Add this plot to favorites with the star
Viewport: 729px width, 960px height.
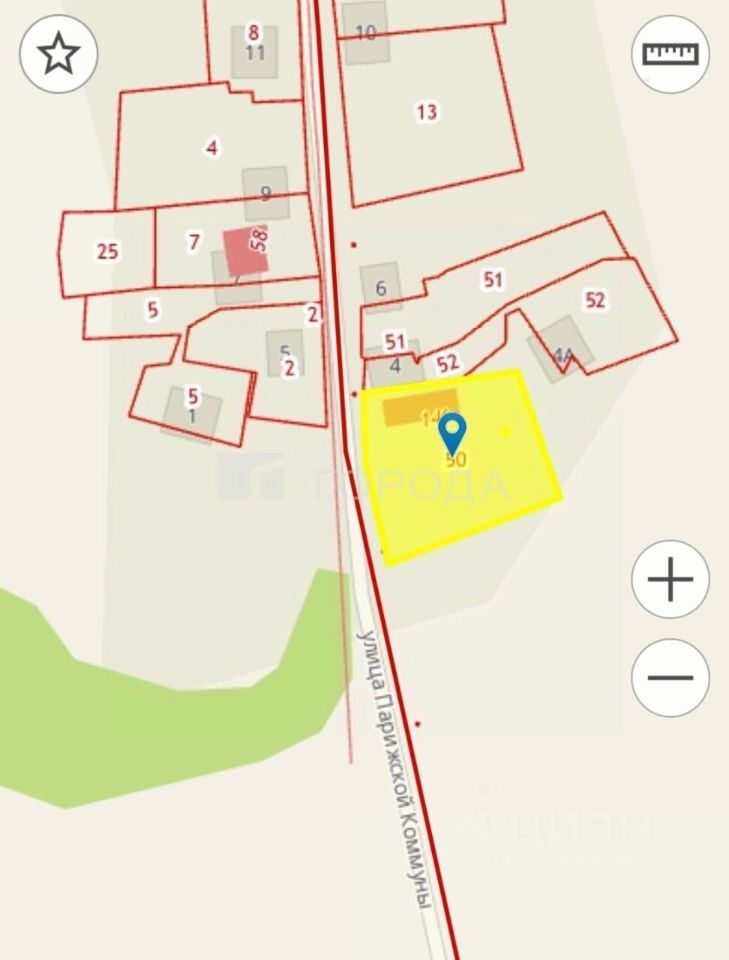[59, 54]
